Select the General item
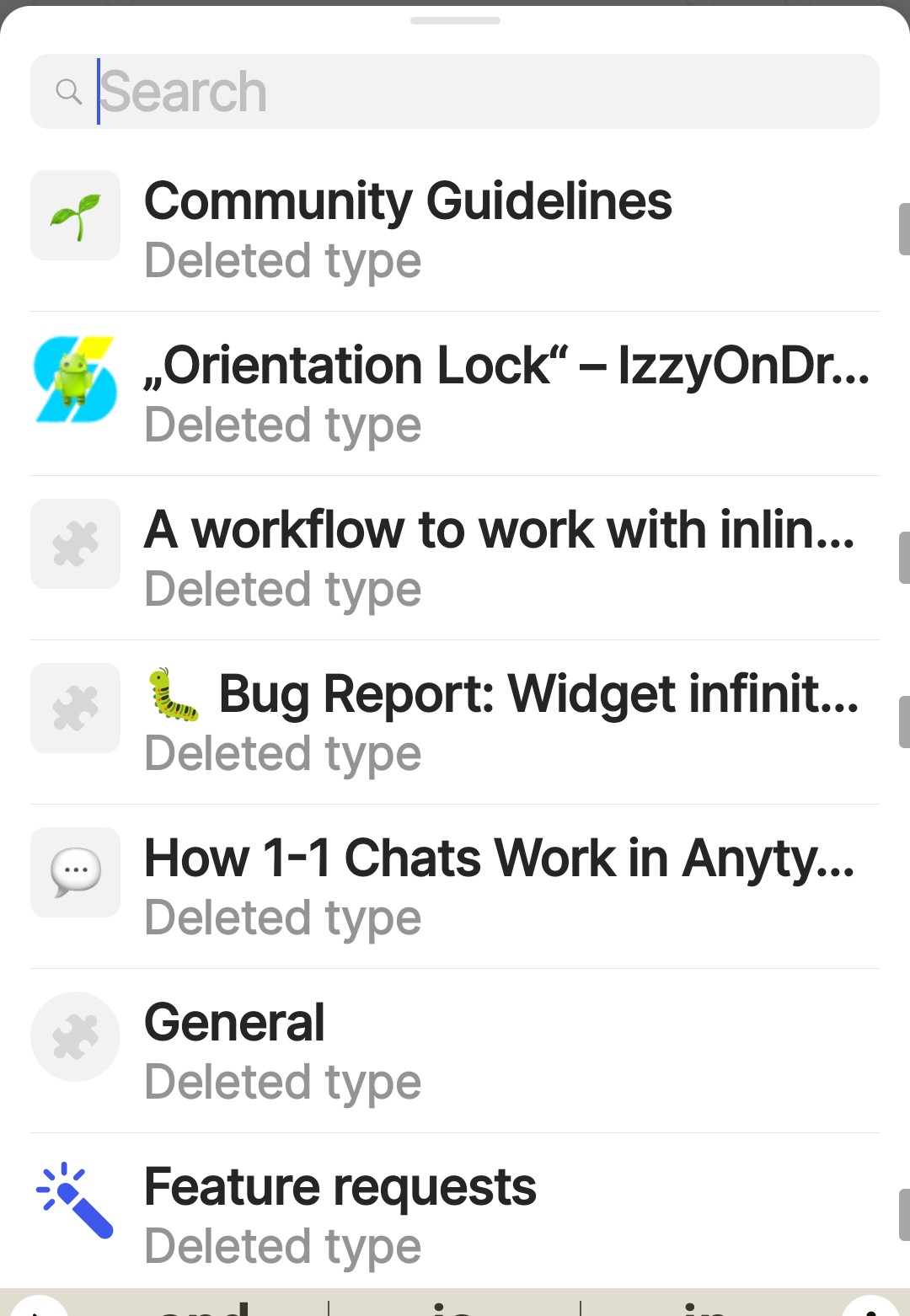910x1316 pixels. (x=455, y=1051)
